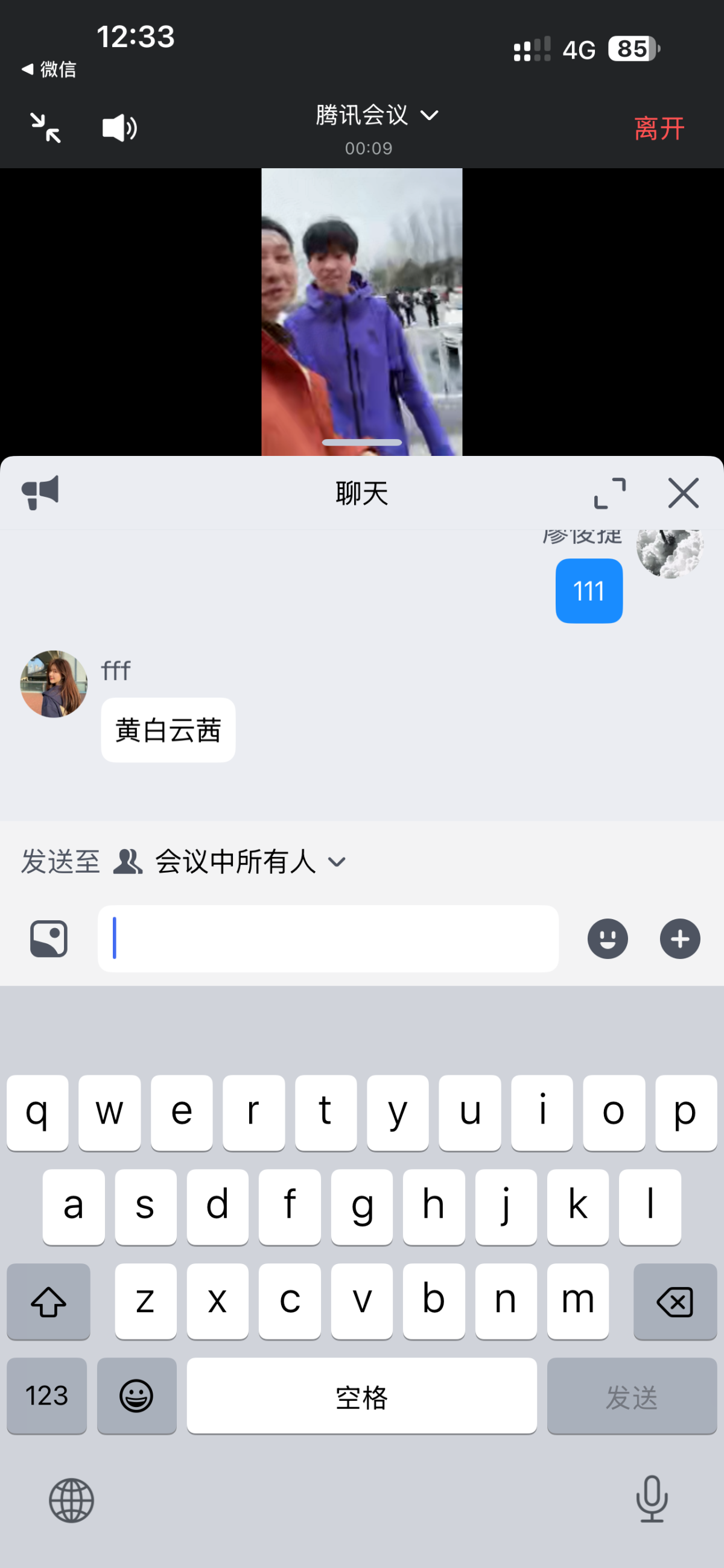The image size is (724, 1568).
Task: Open the image picker in the chat bar
Action: tap(49, 938)
